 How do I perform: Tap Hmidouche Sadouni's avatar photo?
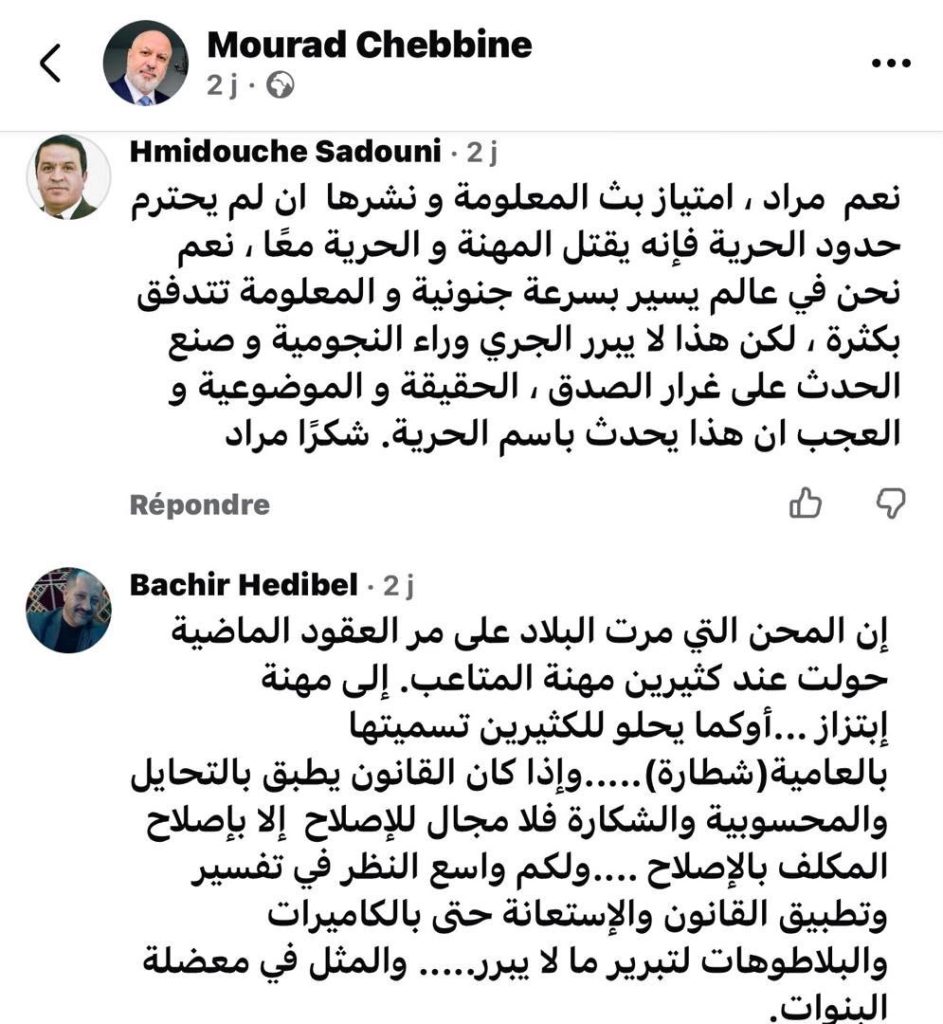pos(68,176)
